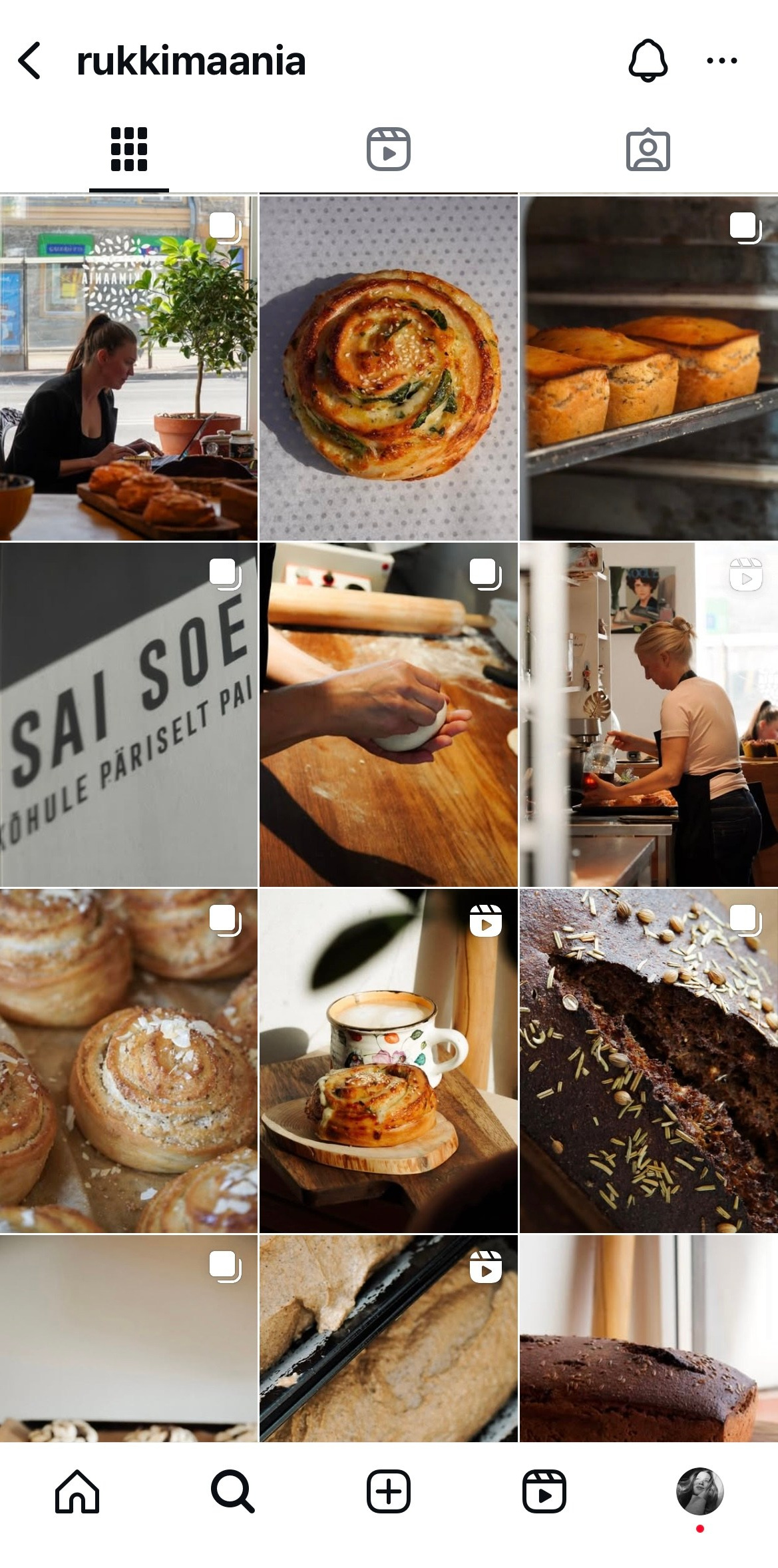Open the Search and Explore tab
778x1568 pixels.
[232, 1491]
